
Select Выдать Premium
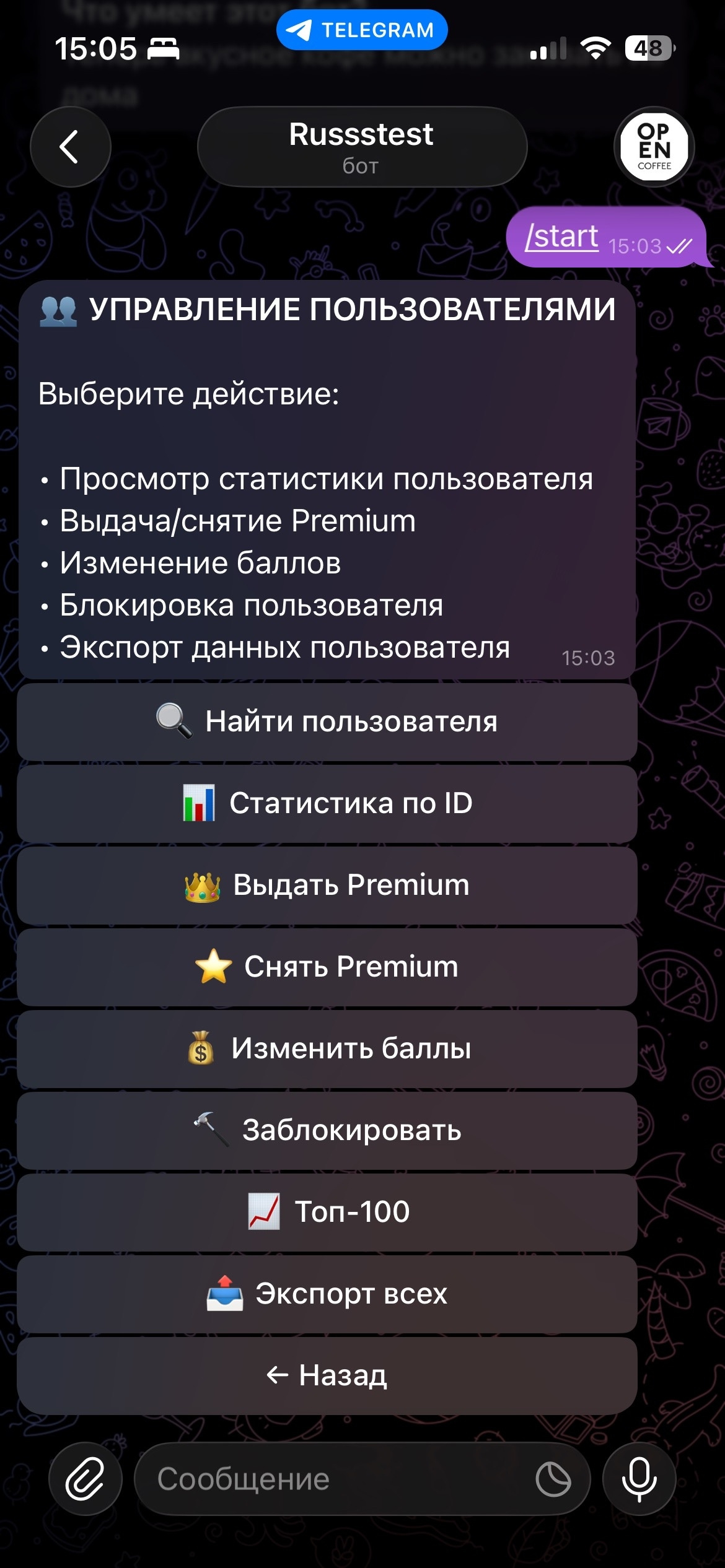[327, 886]
